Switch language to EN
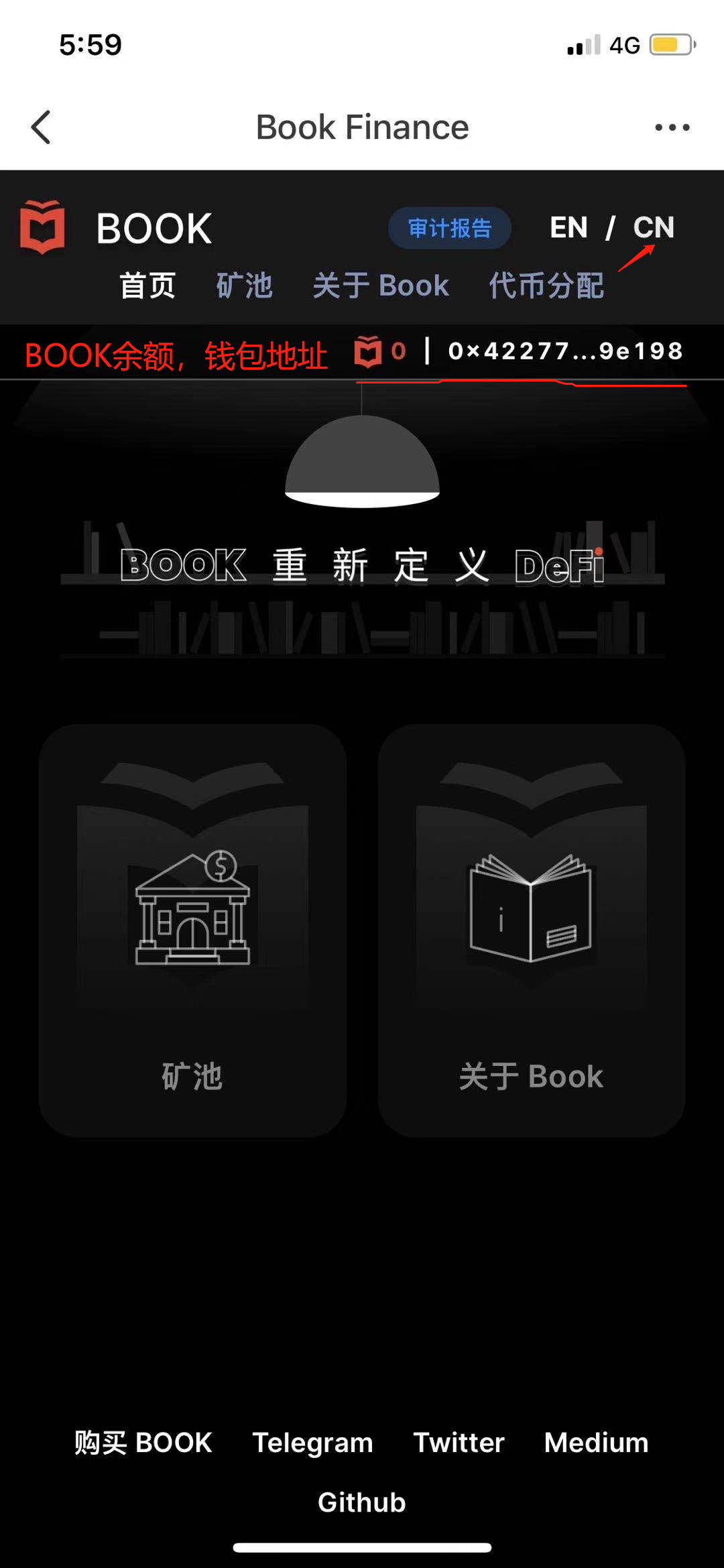This screenshot has width=724, height=1568. [568, 228]
